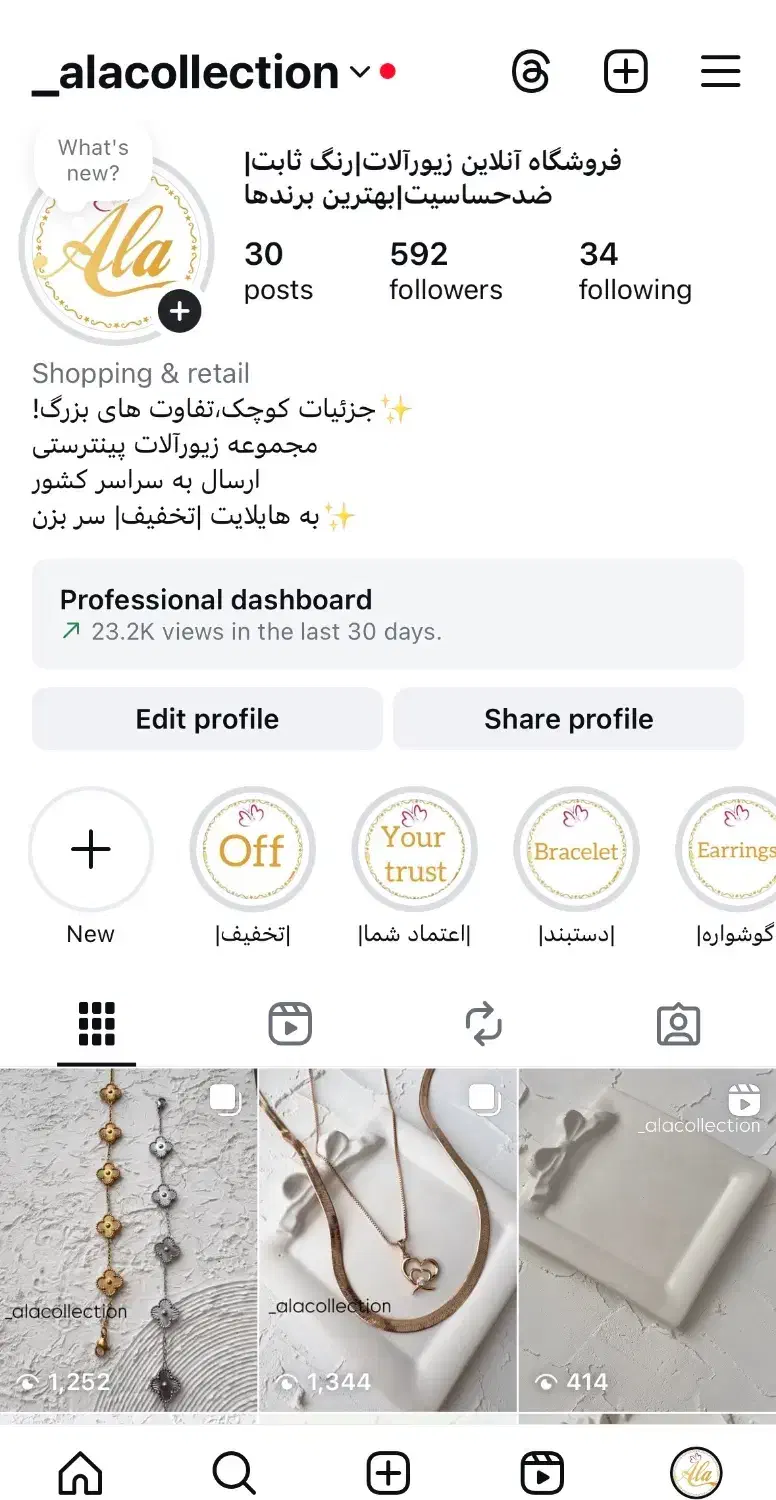The width and height of the screenshot is (776, 1500).
Task: Switch to the Reels tab on the profile
Action: click(290, 1025)
